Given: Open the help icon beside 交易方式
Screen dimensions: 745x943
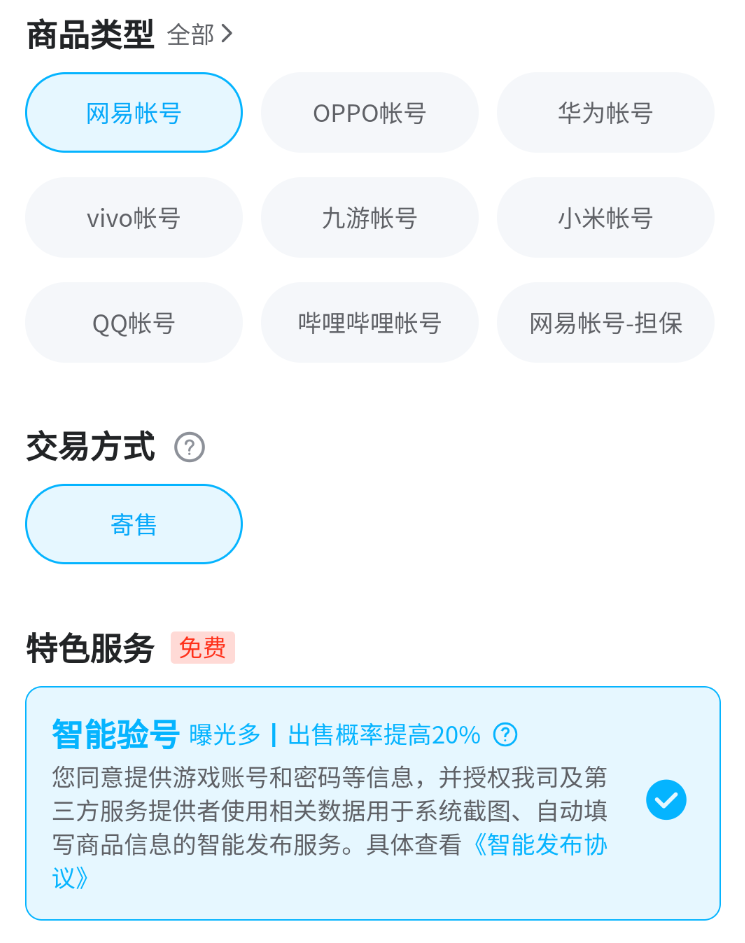Looking at the screenshot, I should pos(189,447).
